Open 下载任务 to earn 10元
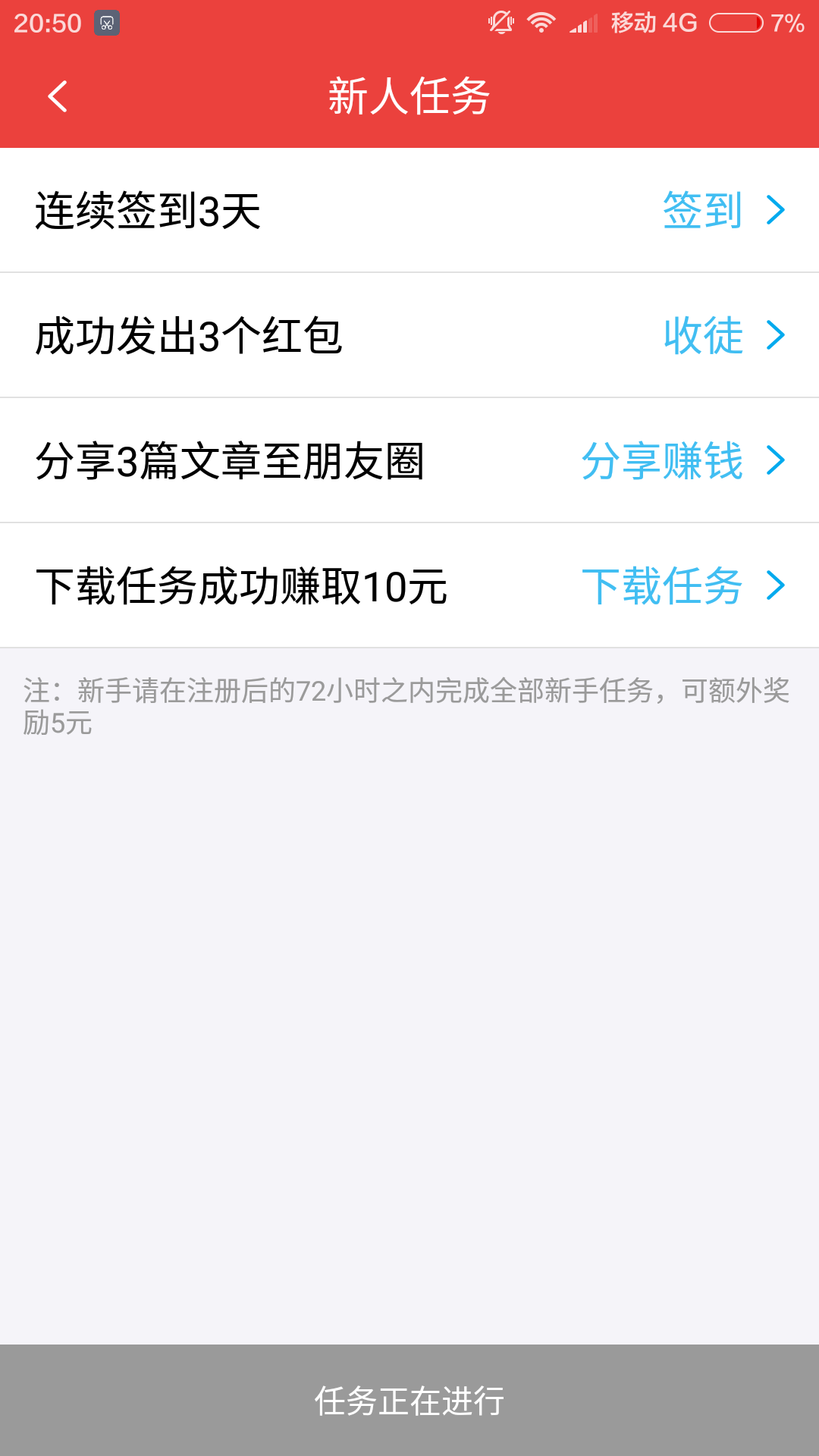The width and height of the screenshot is (819, 1456). (x=682, y=585)
